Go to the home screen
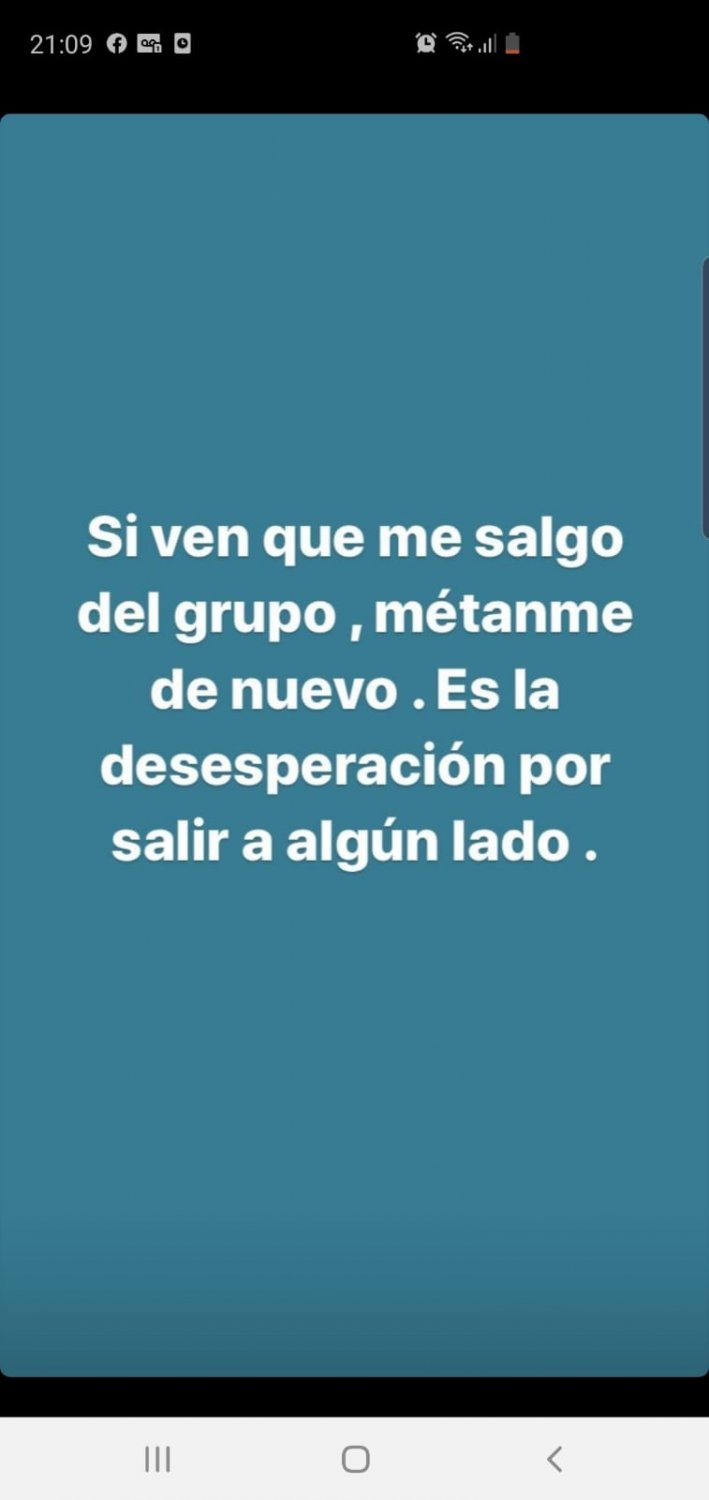709x1500 pixels. [355, 1459]
